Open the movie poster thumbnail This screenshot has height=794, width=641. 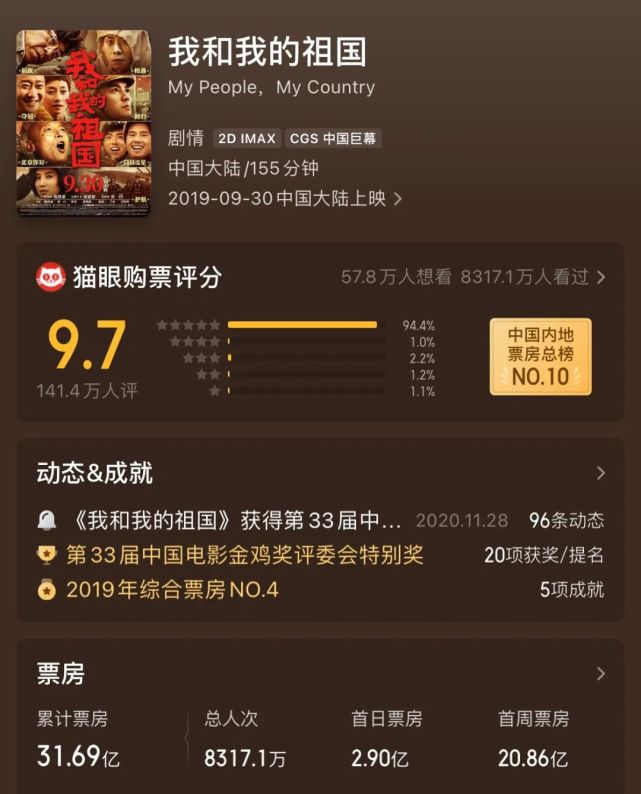coord(83,123)
